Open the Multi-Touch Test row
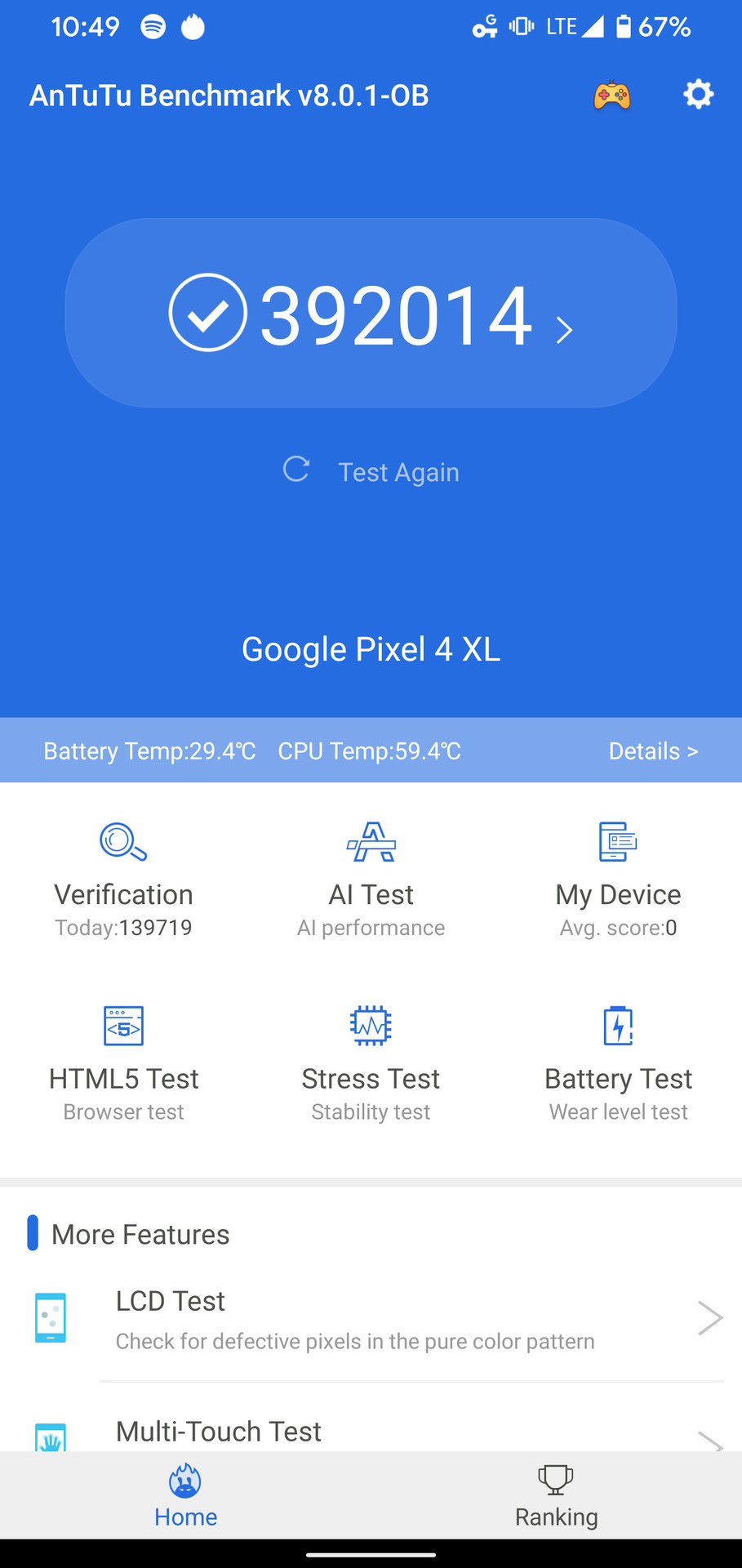 (x=371, y=1432)
